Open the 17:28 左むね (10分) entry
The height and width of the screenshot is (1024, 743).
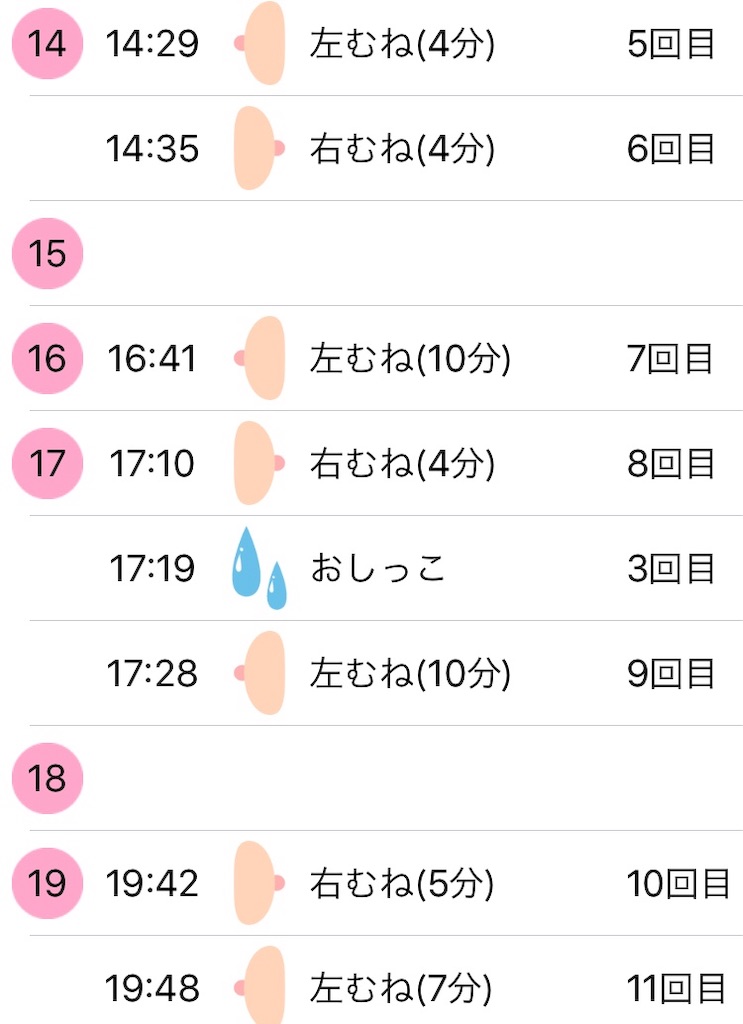410,674
